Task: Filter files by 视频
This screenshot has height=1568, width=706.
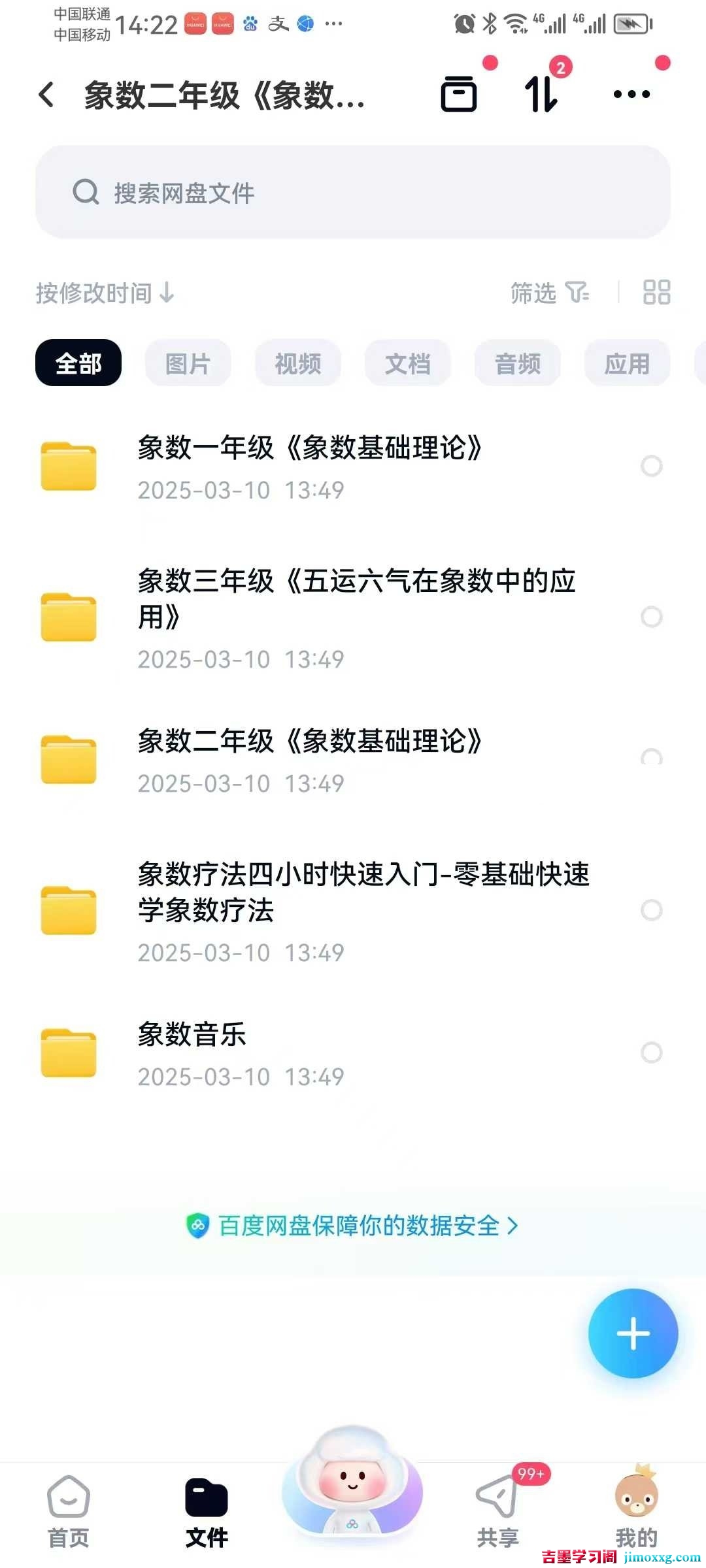Action: pos(298,363)
